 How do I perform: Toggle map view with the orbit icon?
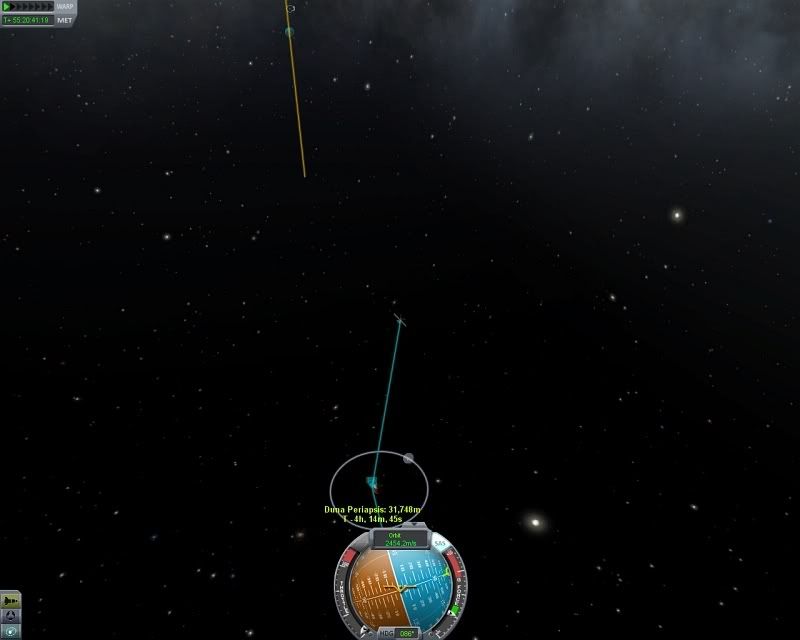(10, 632)
